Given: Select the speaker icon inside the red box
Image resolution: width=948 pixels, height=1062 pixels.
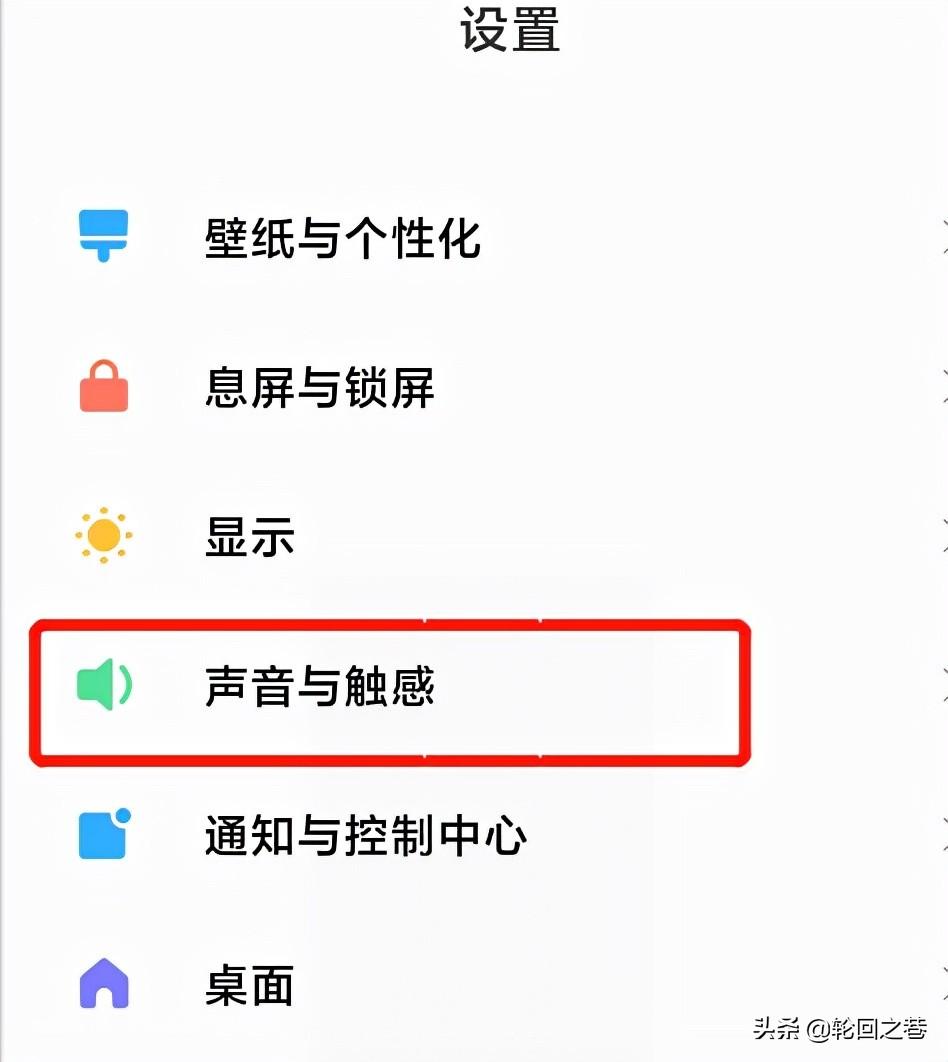Looking at the screenshot, I should (x=101, y=685).
